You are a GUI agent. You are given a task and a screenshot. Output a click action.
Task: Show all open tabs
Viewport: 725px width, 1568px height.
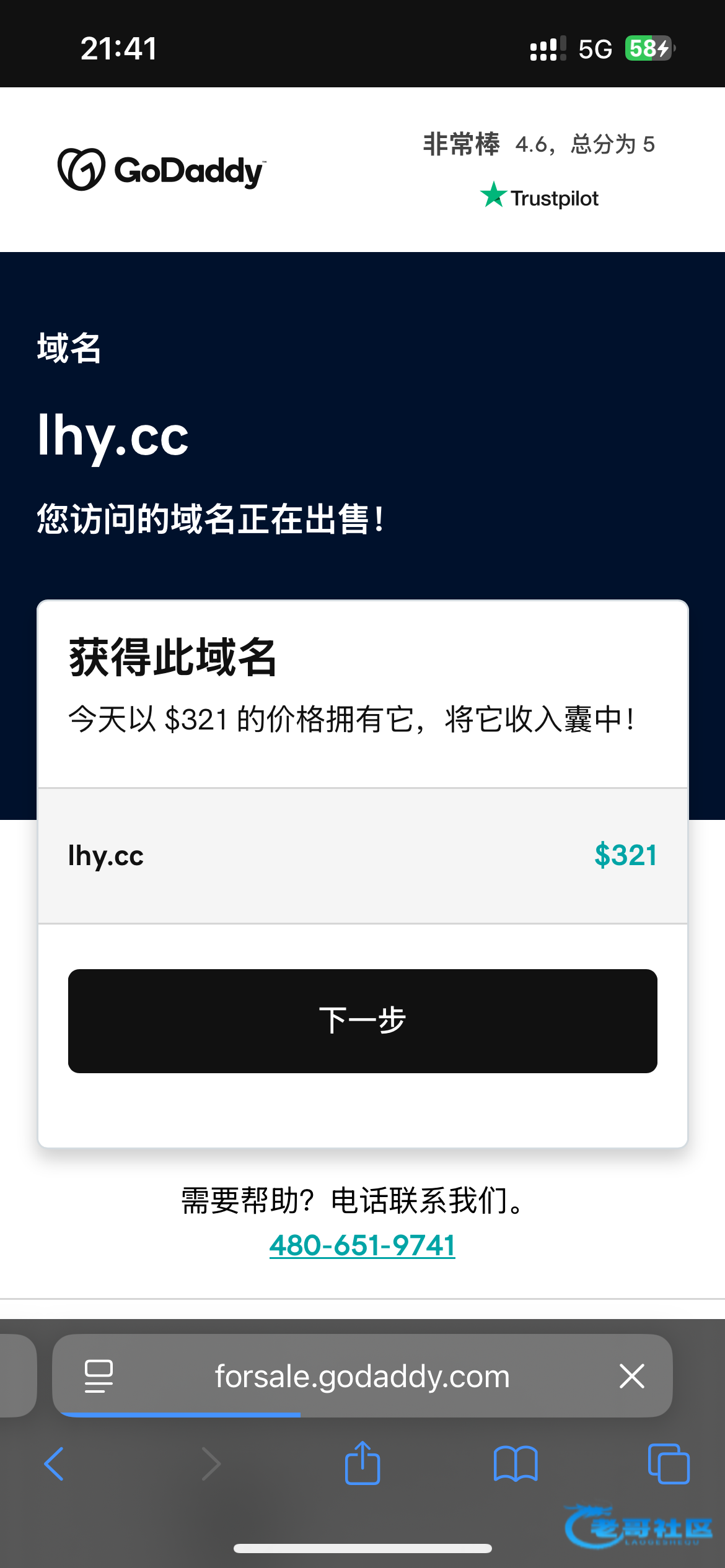click(x=669, y=1464)
